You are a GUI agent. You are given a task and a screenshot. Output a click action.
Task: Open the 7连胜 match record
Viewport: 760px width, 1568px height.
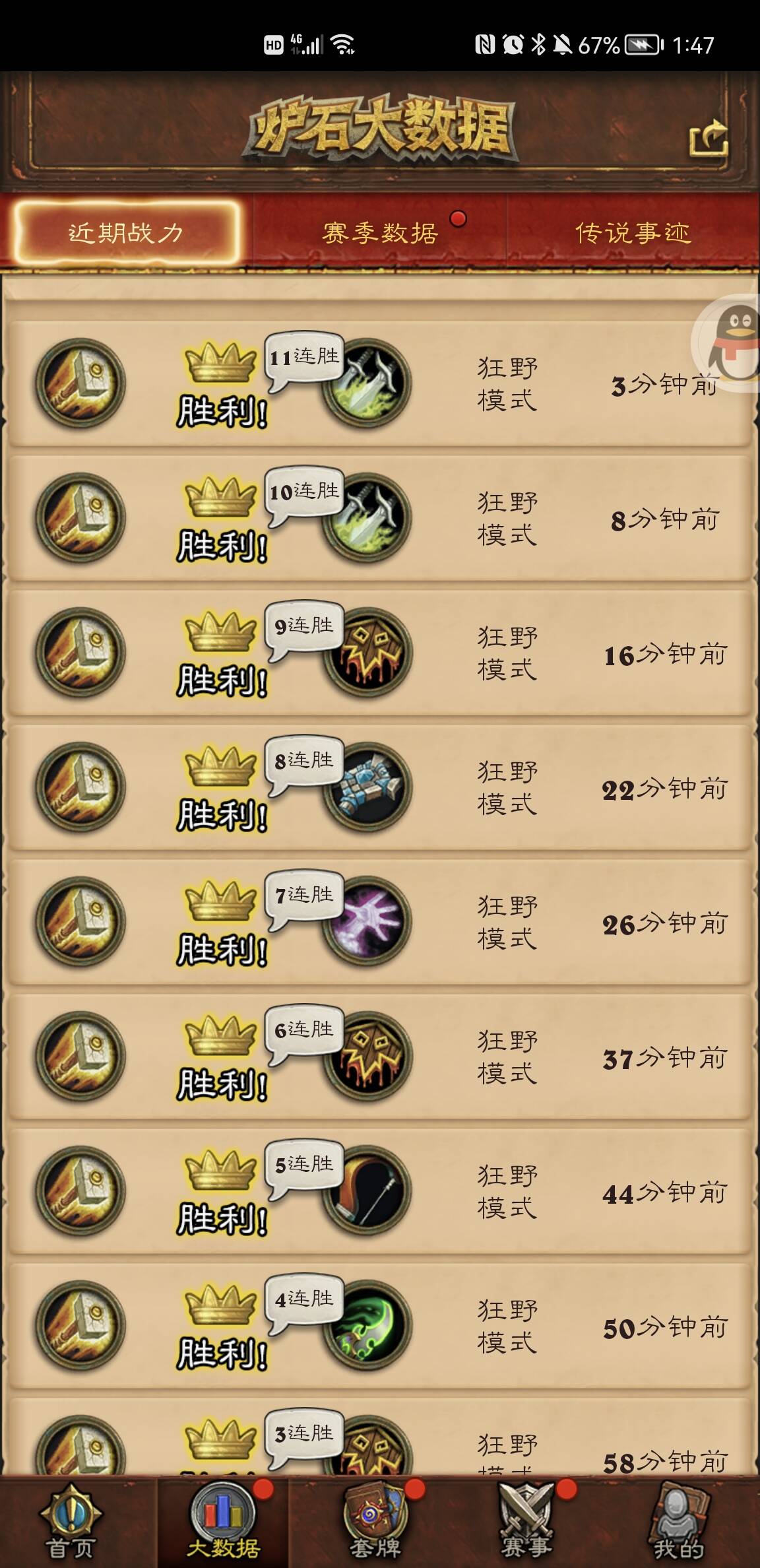(380, 923)
